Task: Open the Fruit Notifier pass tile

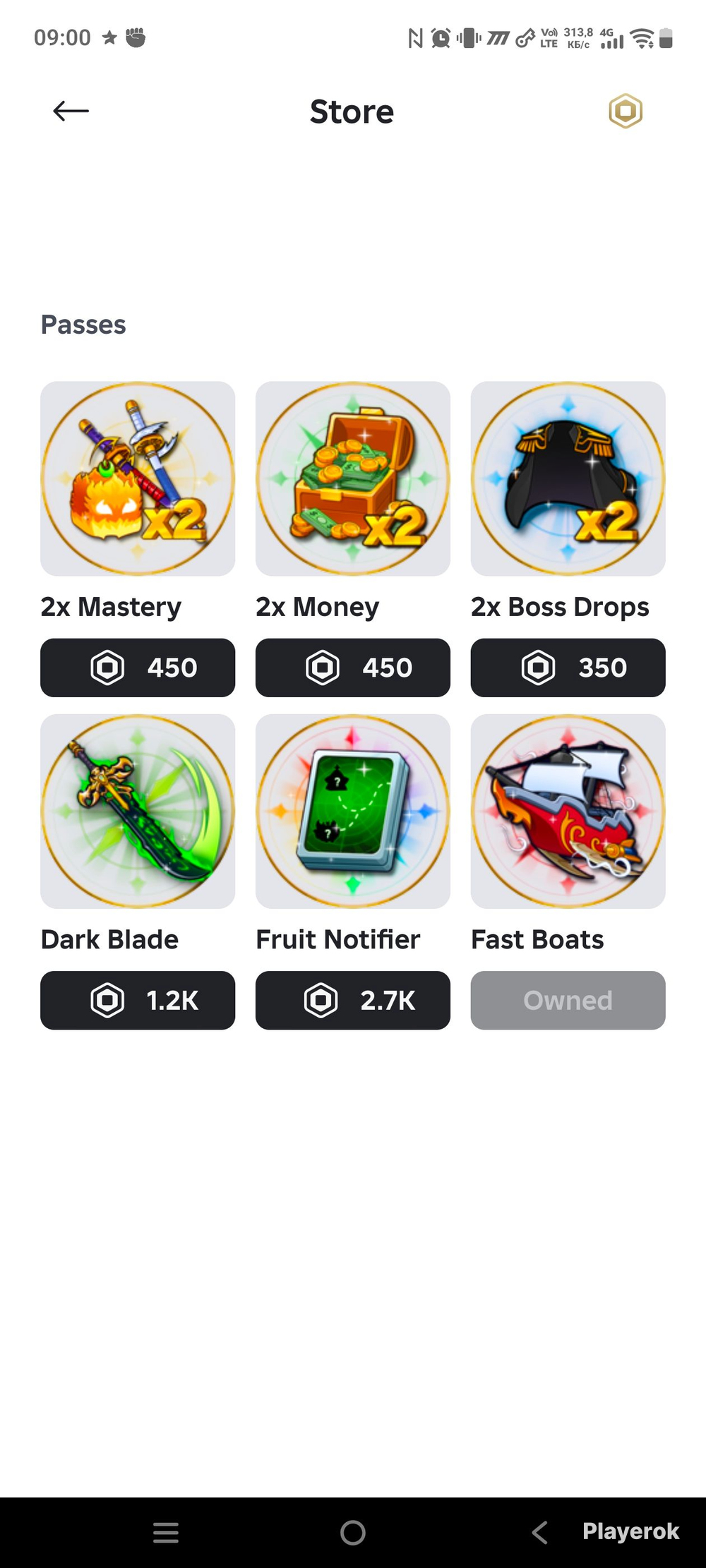Action: pyautogui.click(x=352, y=811)
